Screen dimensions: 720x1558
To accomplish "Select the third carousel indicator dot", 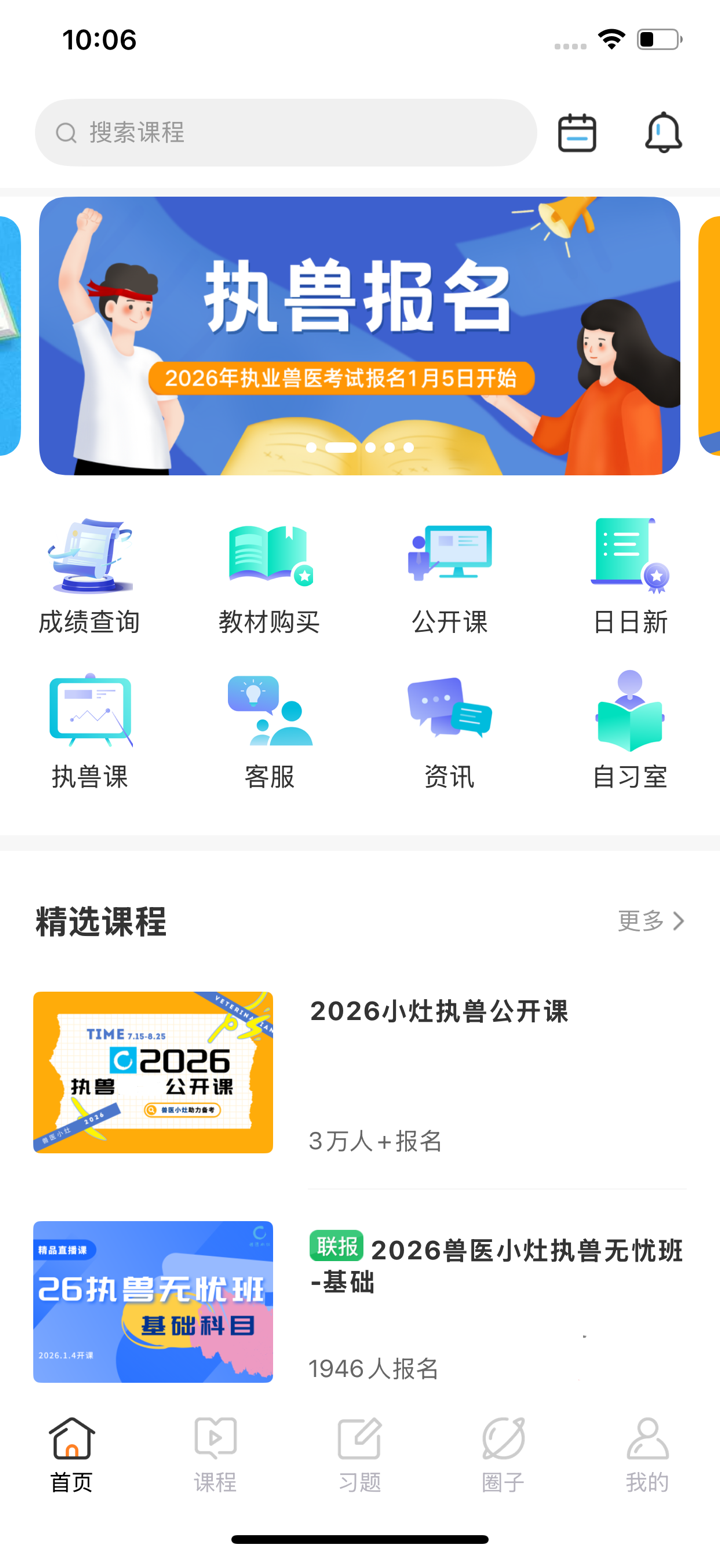I will (x=370, y=448).
